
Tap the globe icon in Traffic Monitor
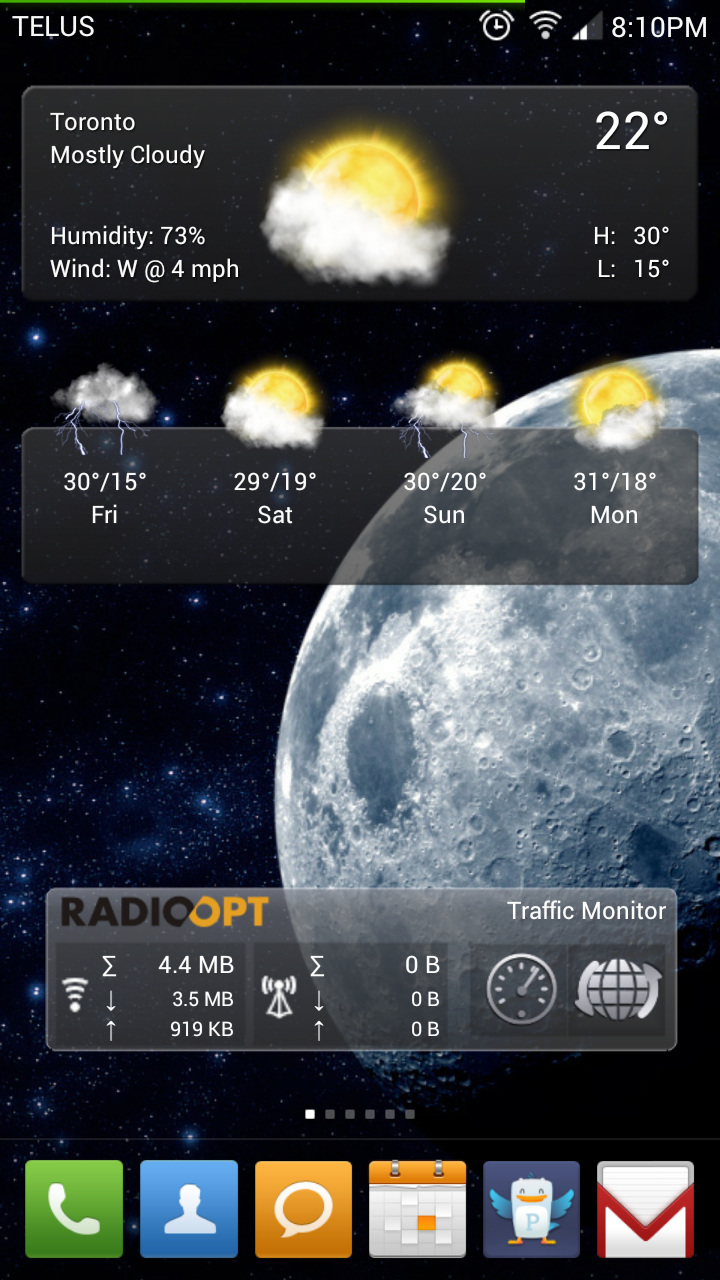[616, 991]
